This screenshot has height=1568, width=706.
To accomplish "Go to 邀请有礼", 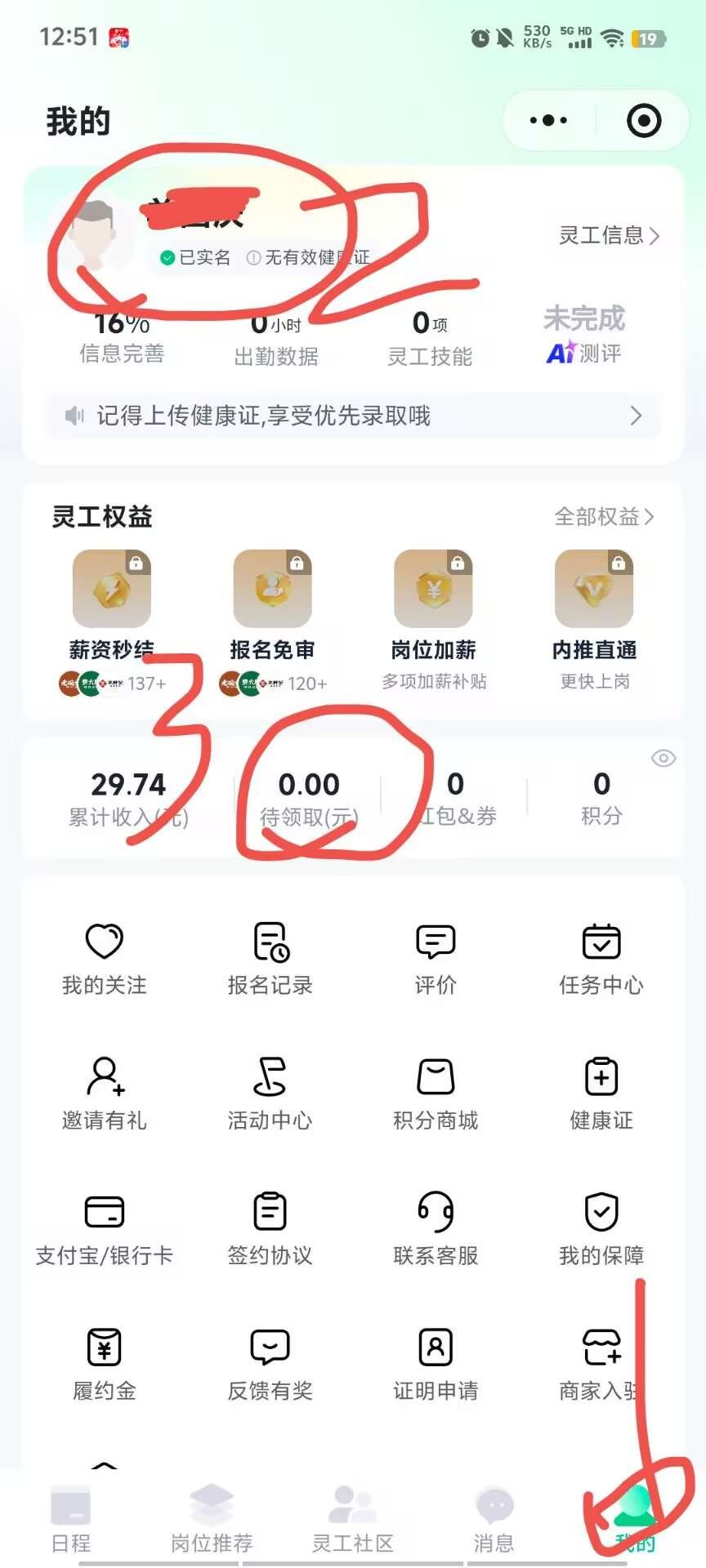I will (x=105, y=1094).
